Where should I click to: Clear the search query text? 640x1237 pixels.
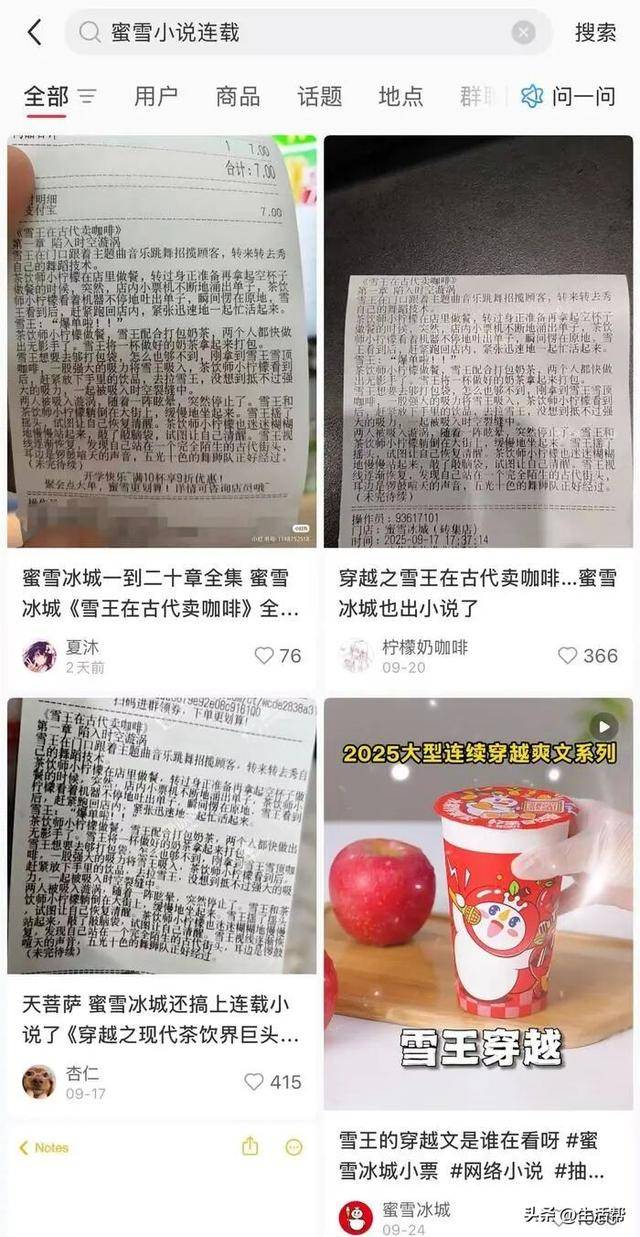click(523, 33)
